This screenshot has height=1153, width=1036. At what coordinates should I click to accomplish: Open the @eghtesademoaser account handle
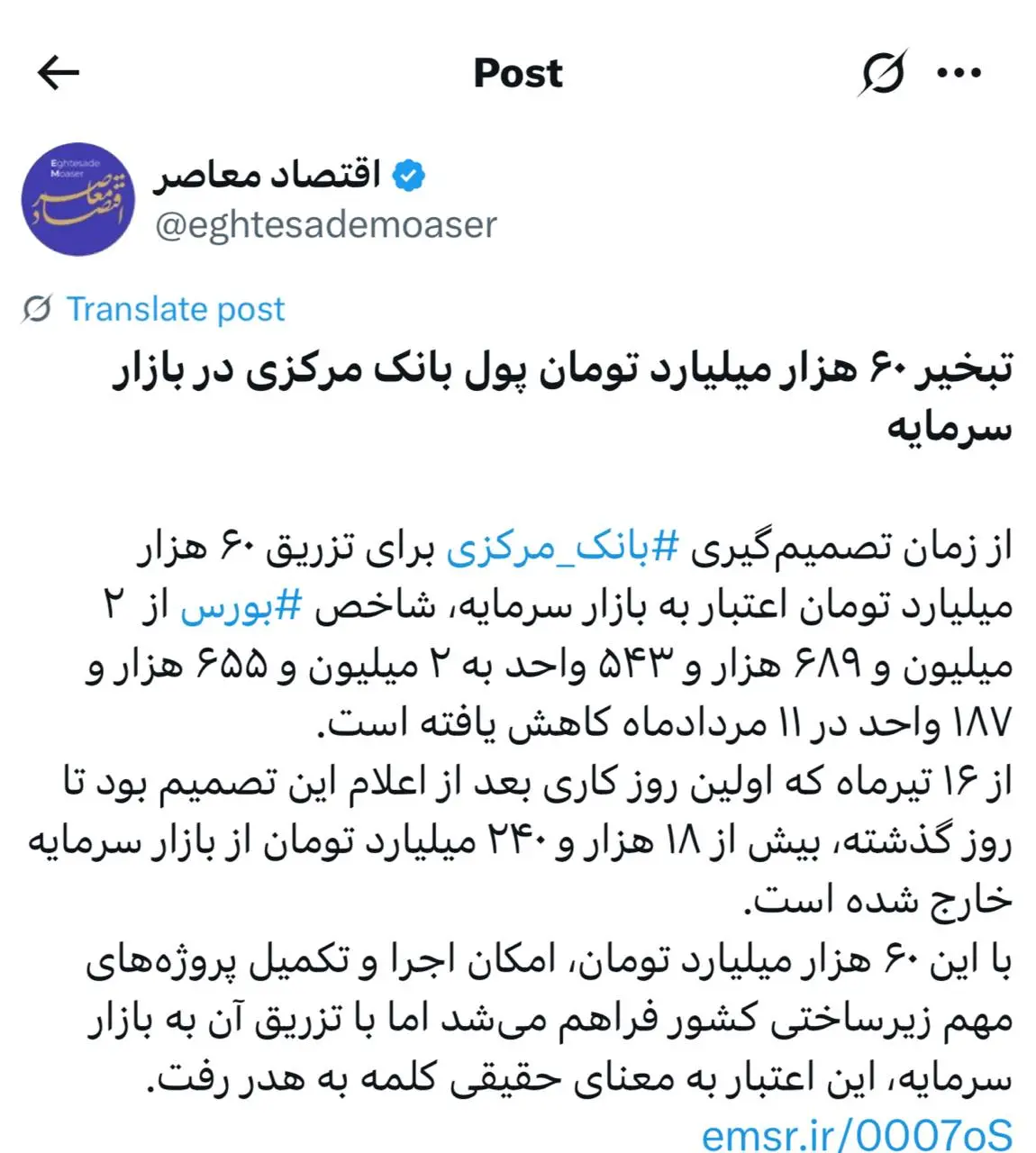(x=325, y=224)
